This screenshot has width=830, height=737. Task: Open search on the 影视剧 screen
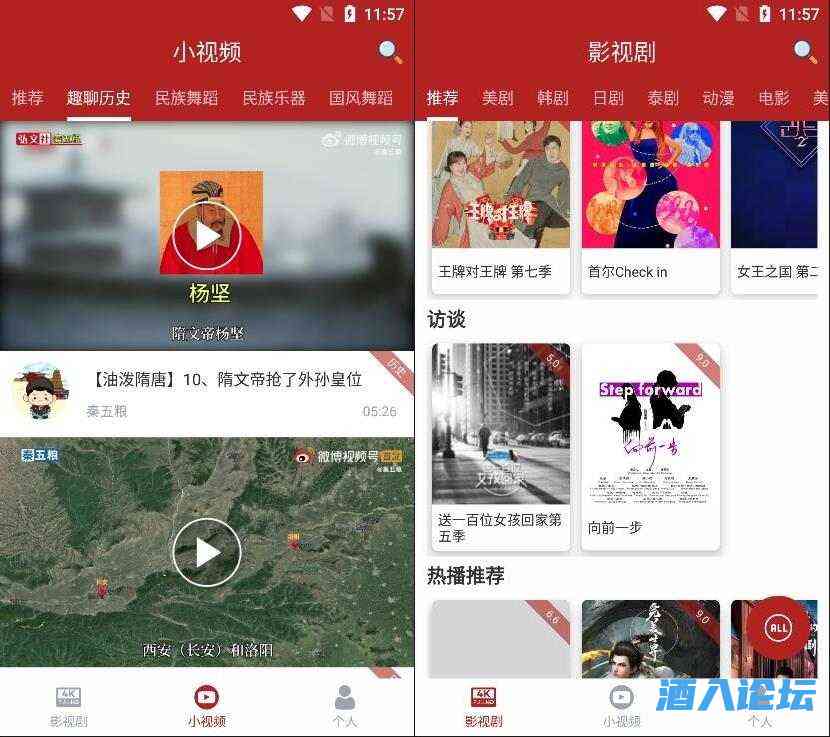[x=805, y=52]
